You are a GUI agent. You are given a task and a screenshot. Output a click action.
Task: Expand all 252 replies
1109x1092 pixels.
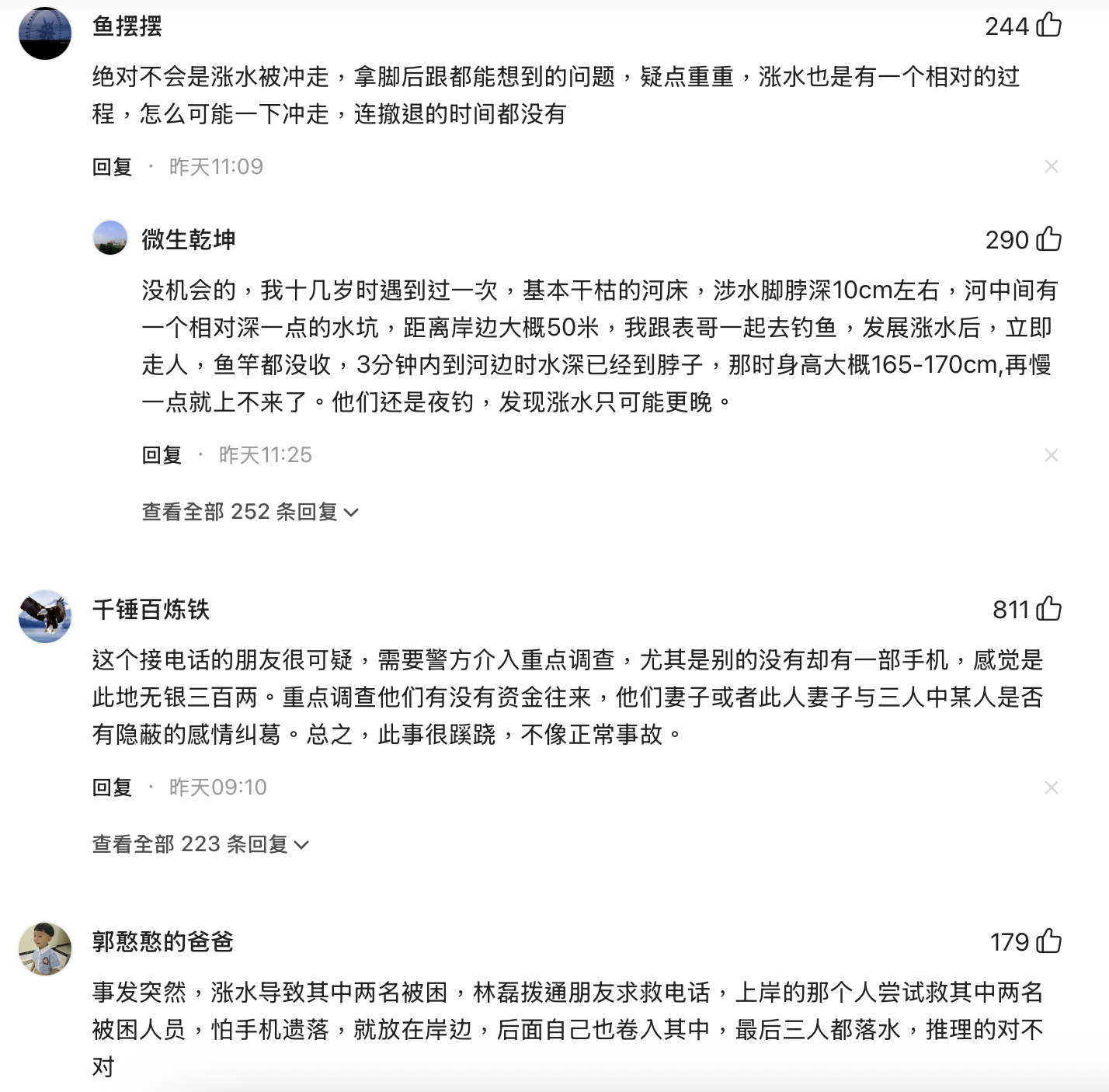click(x=249, y=512)
